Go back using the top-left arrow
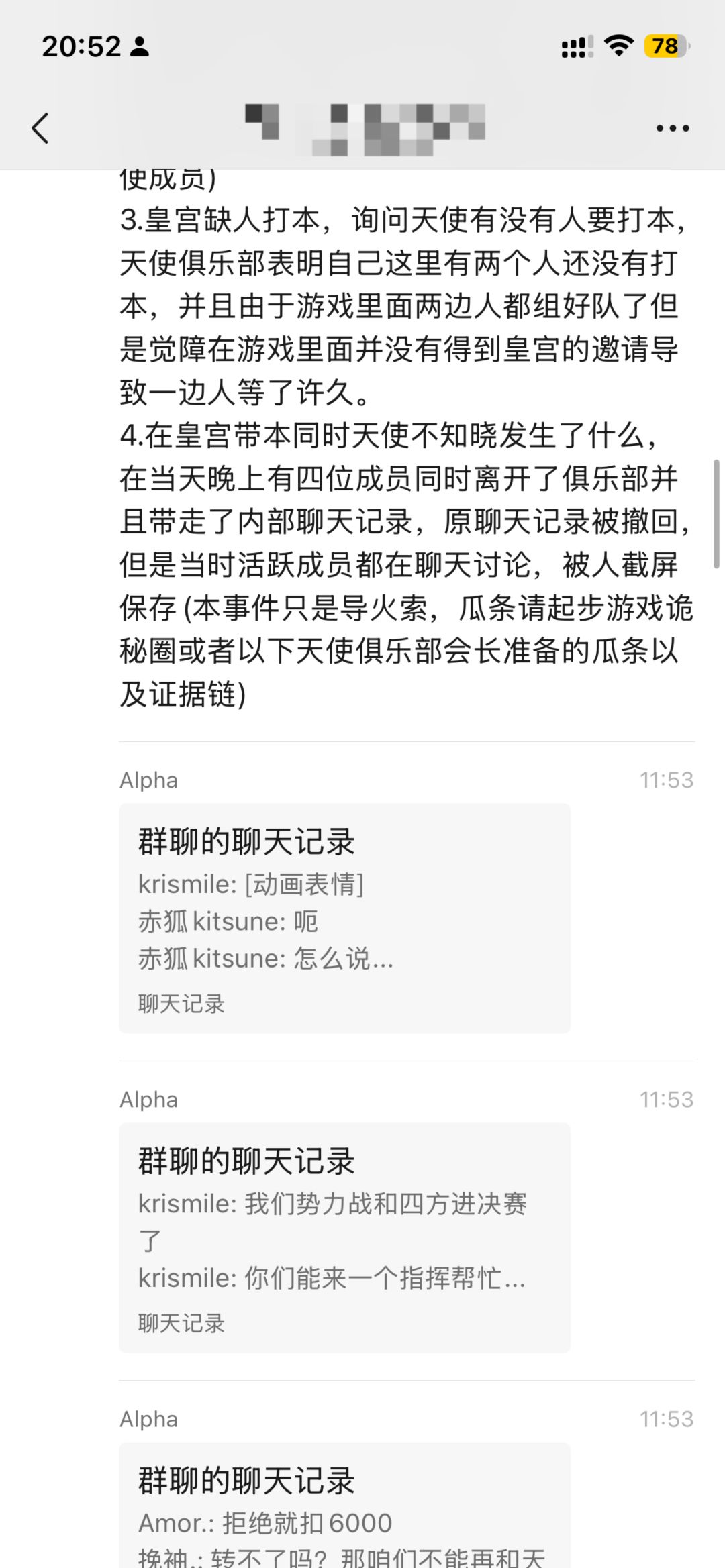Image resolution: width=725 pixels, height=1568 pixels. [x=40, y=127]
